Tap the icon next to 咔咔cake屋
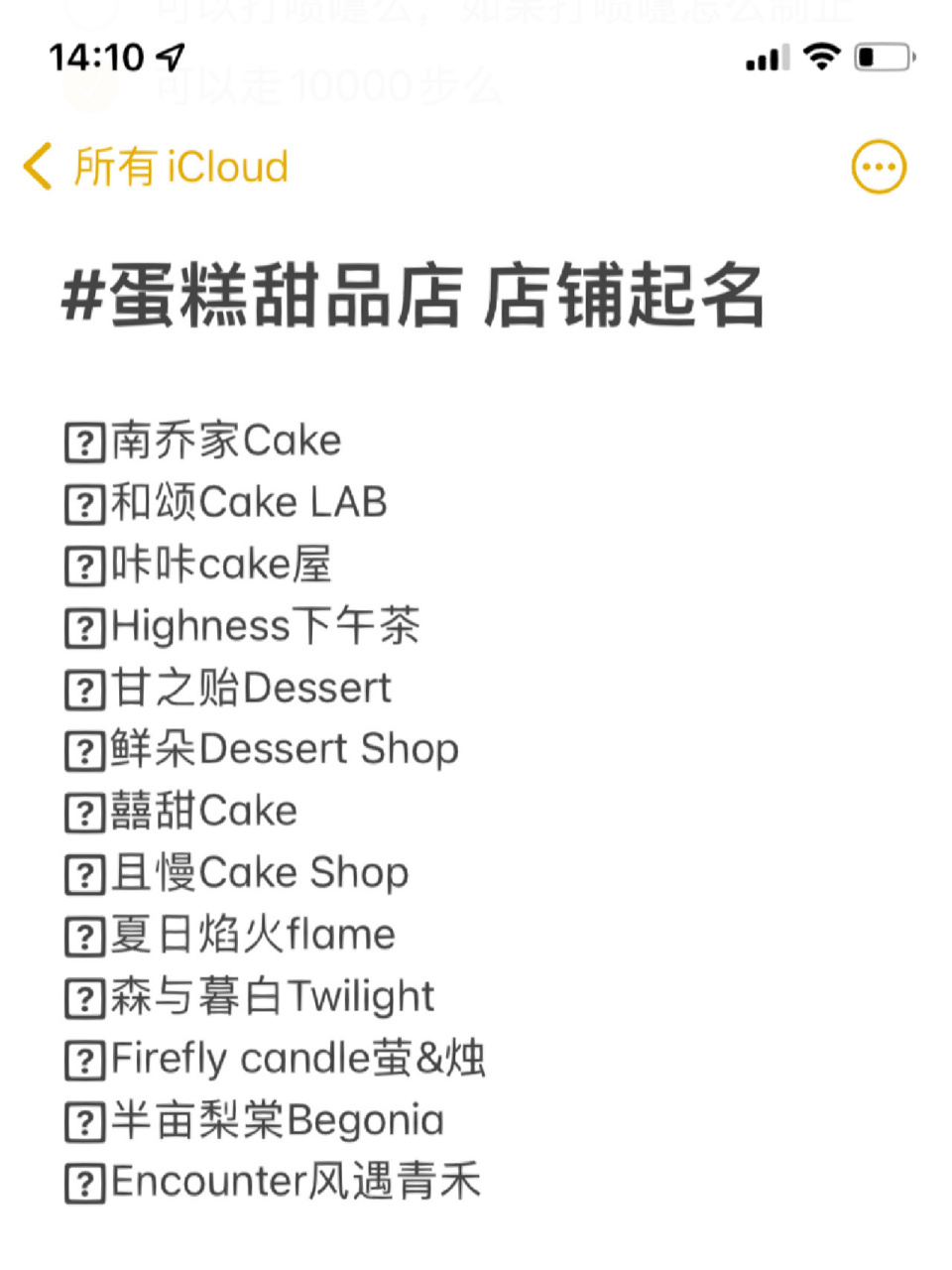 coord(85,564)
